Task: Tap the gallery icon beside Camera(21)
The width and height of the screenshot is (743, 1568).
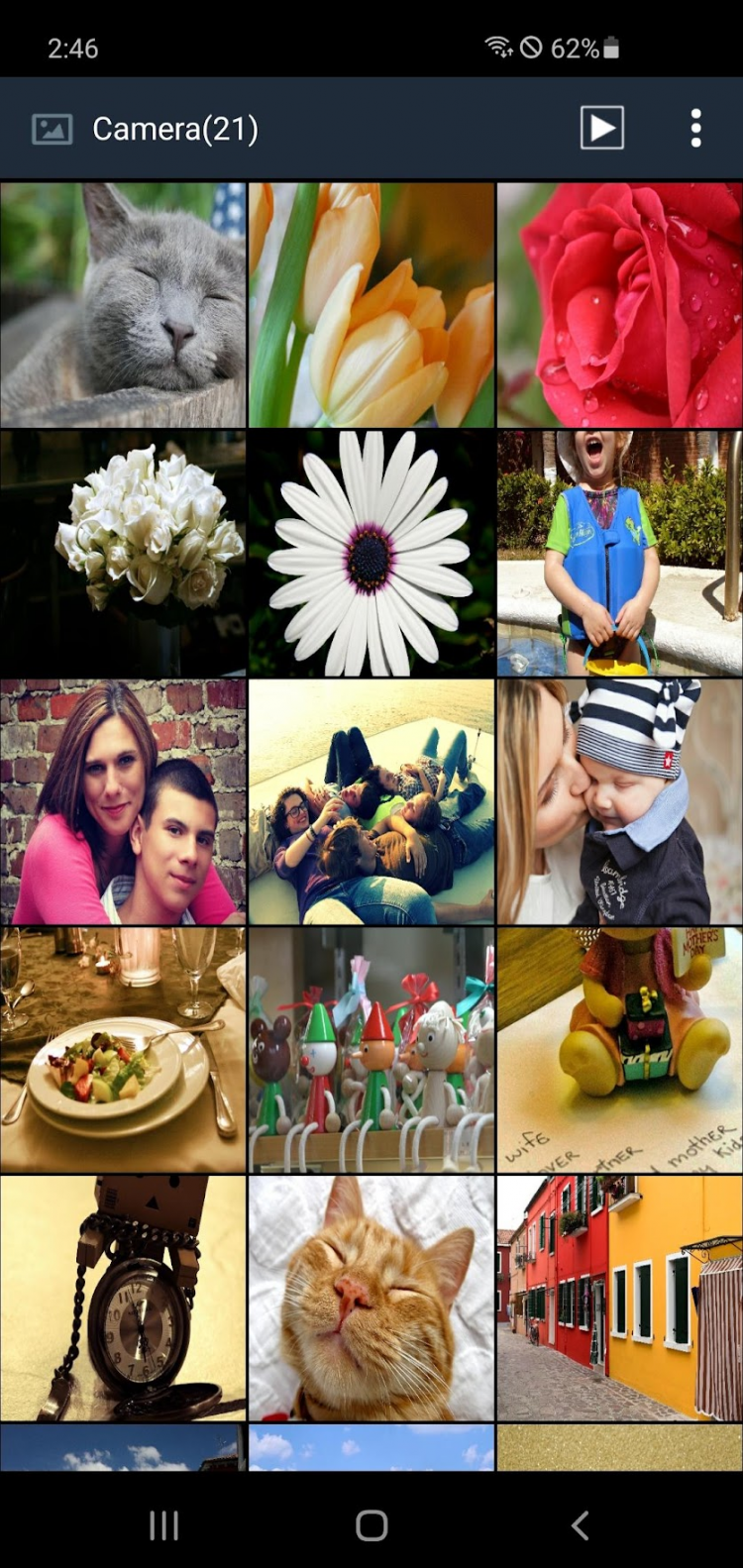Action: pyautogui.click(x=53, y=129)
